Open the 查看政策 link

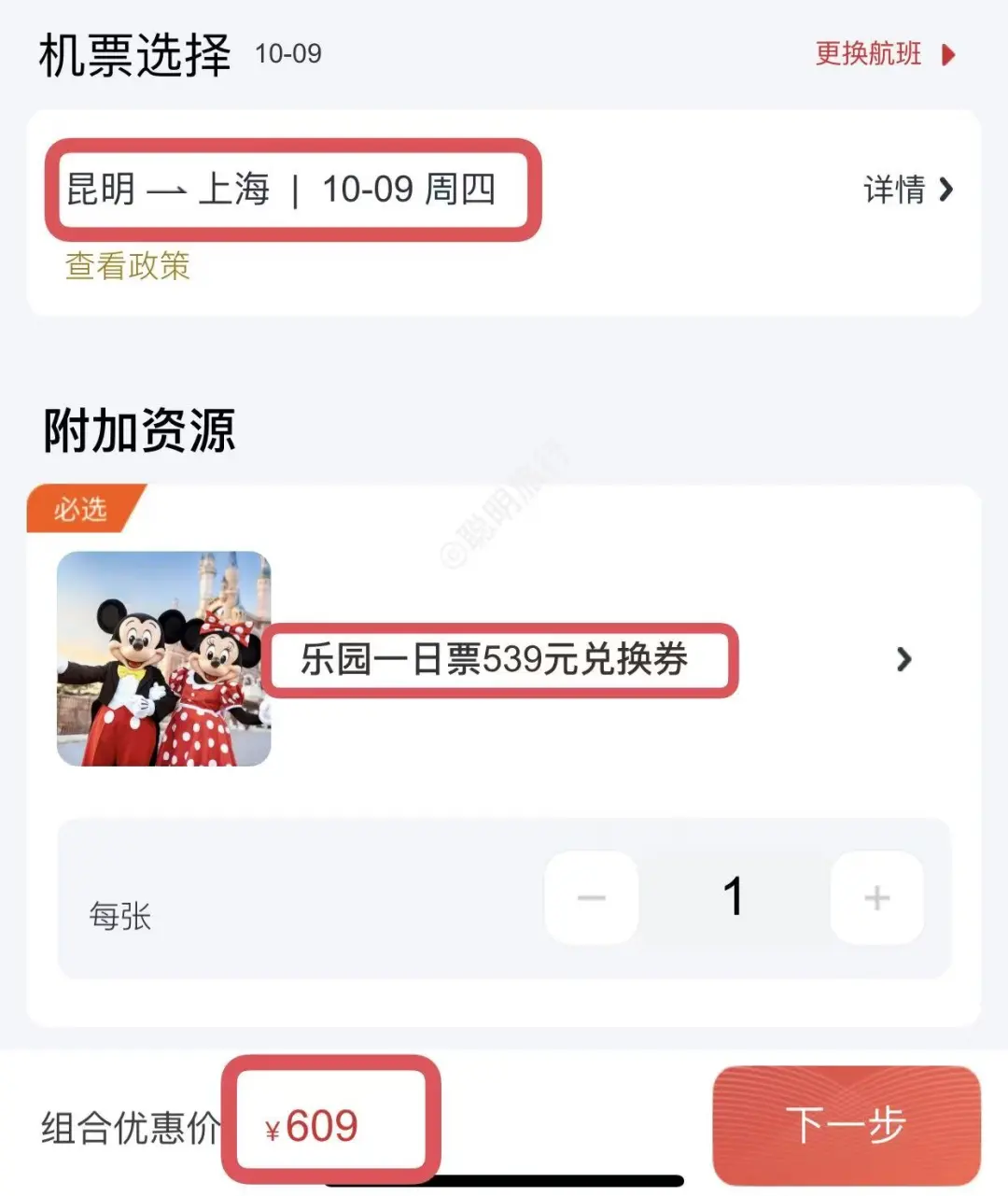coord(128,266)
